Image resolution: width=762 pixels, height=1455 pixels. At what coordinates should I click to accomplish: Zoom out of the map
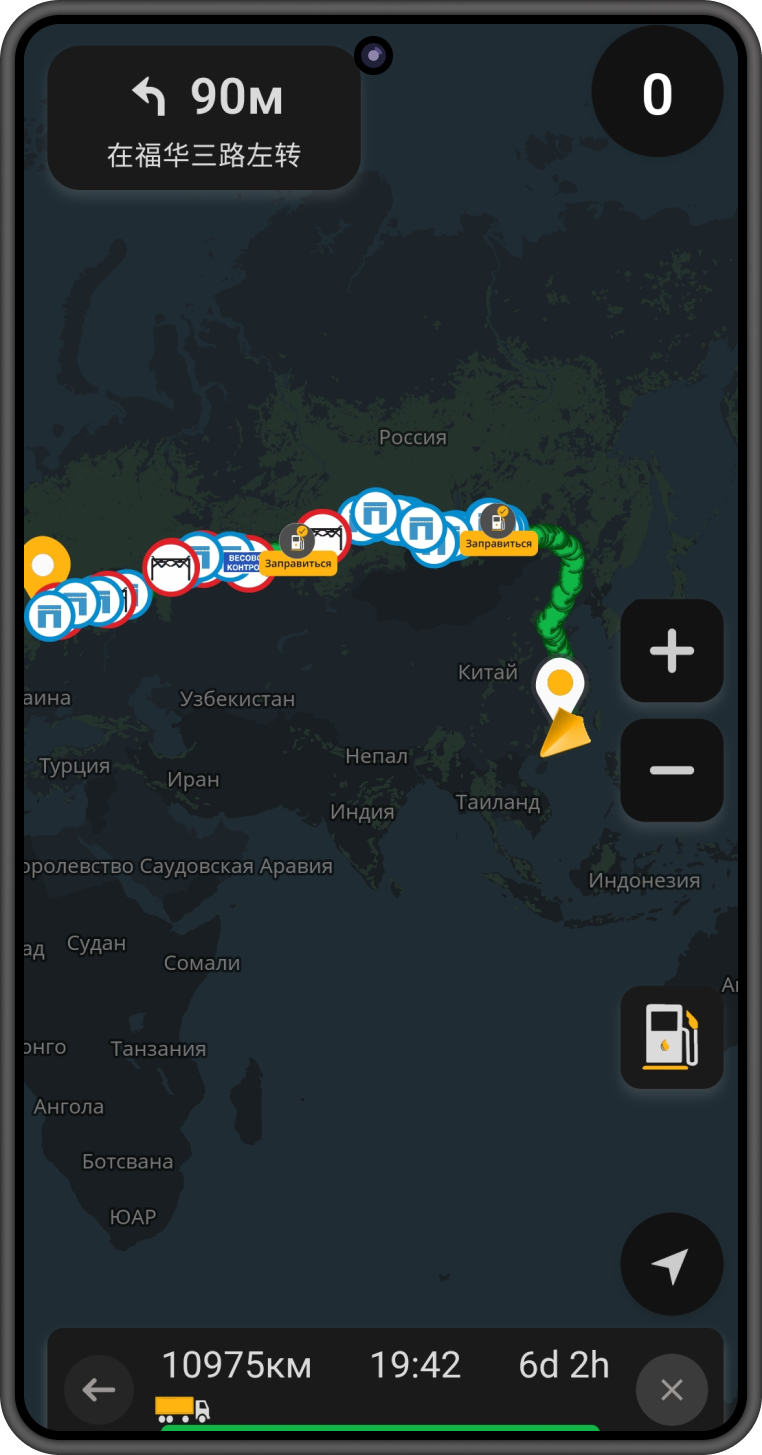click(x=671, y=770)
